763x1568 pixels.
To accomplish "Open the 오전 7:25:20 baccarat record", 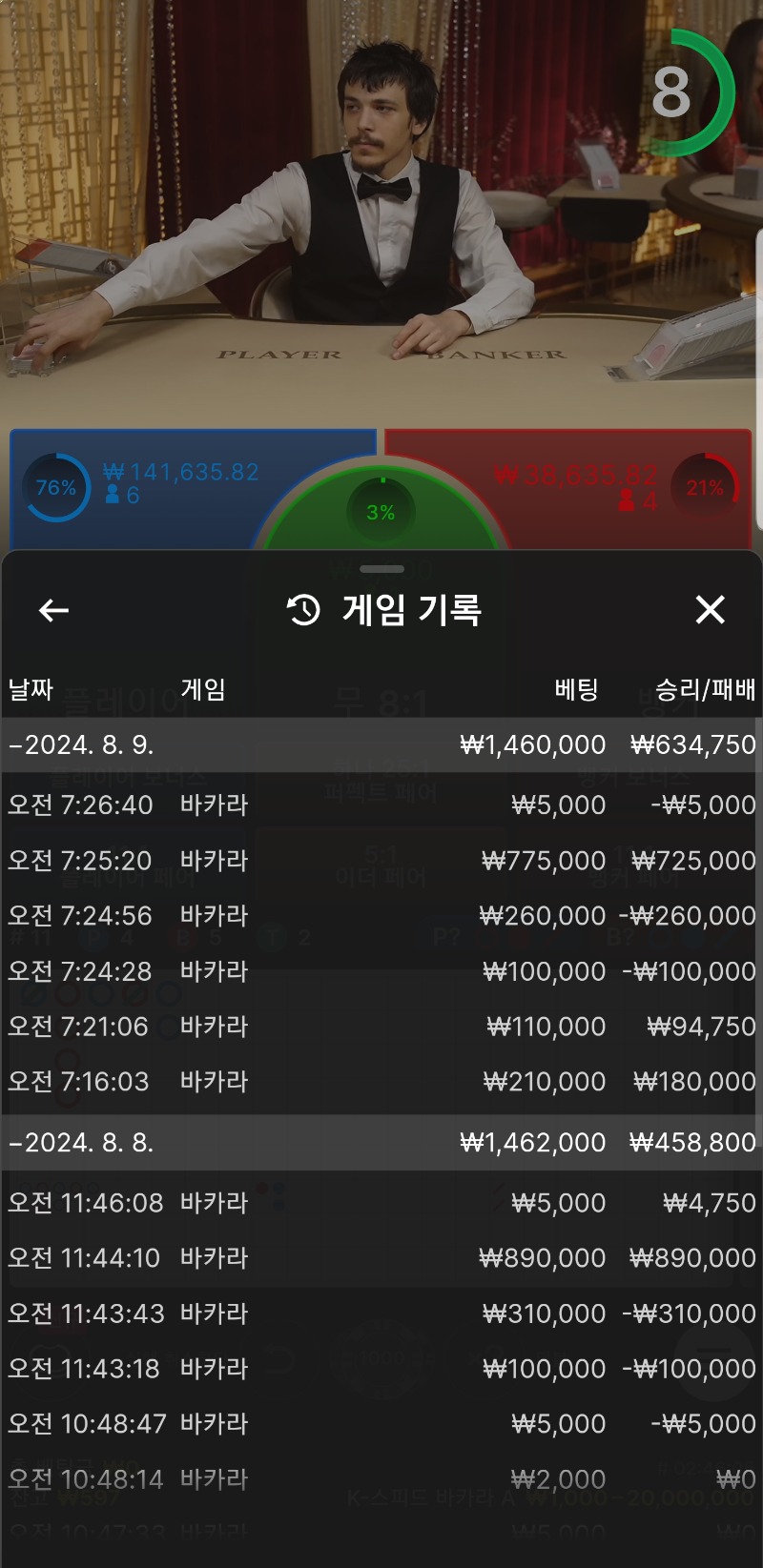I will coord(381,860).
